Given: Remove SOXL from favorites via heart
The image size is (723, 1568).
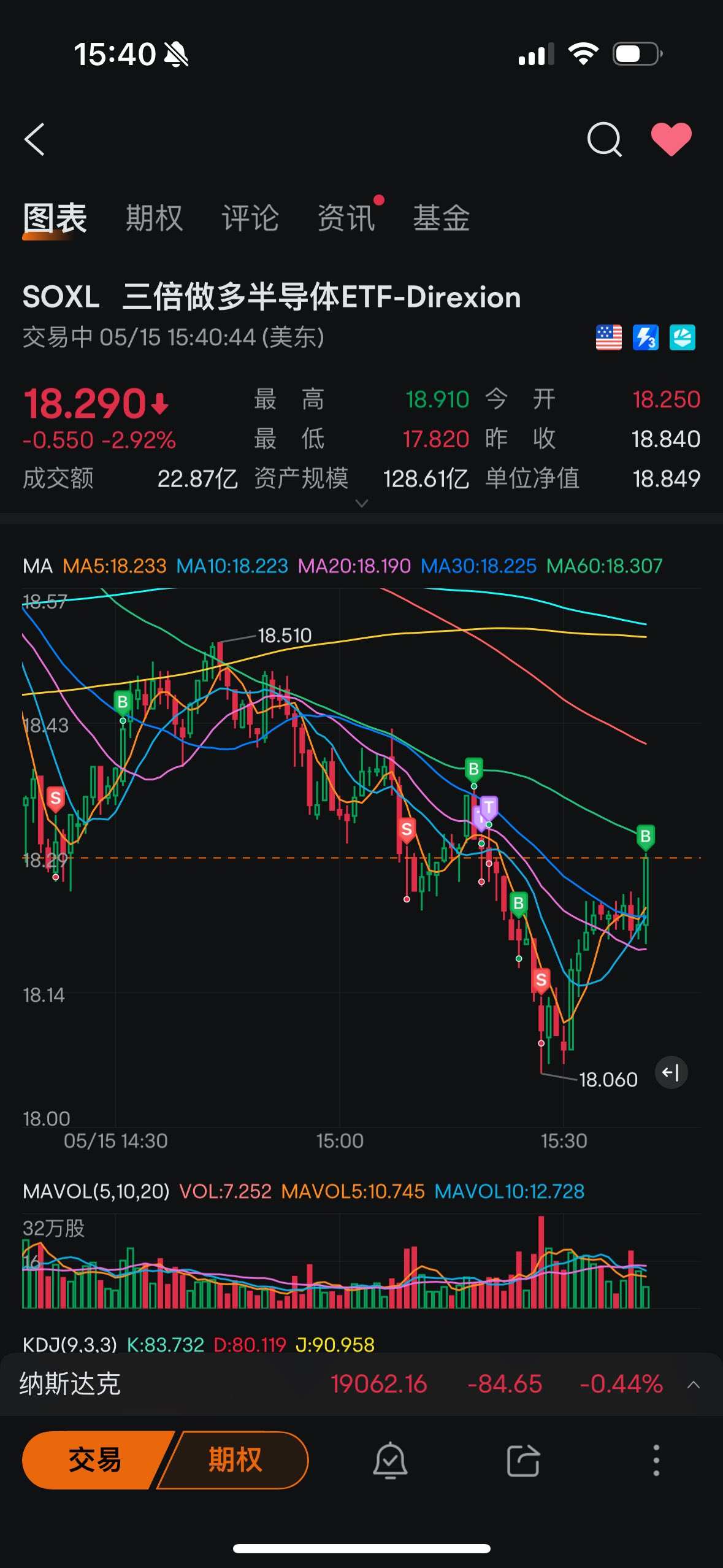Looking at the screenshot, I should click(671, 140).
